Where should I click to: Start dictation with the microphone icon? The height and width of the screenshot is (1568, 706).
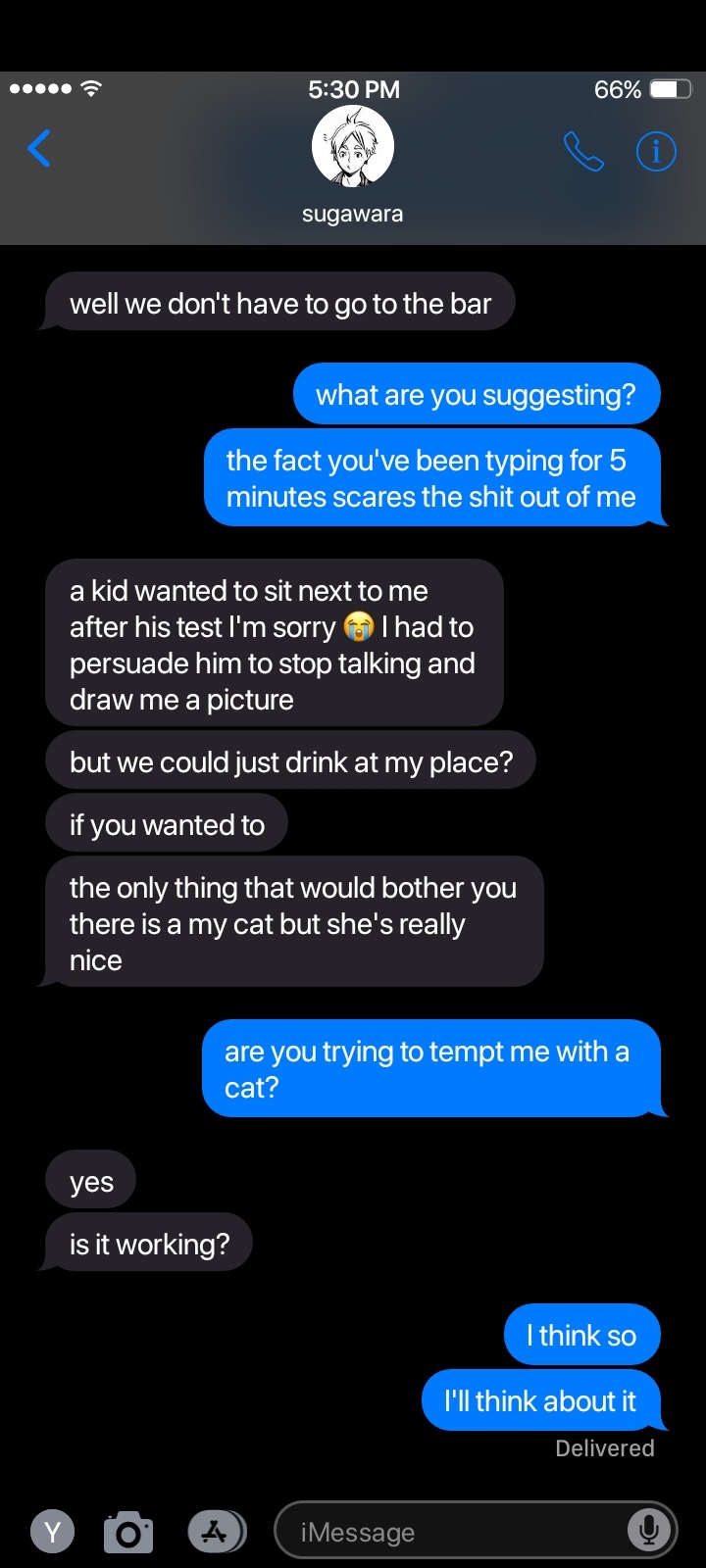click(648, 1530)
